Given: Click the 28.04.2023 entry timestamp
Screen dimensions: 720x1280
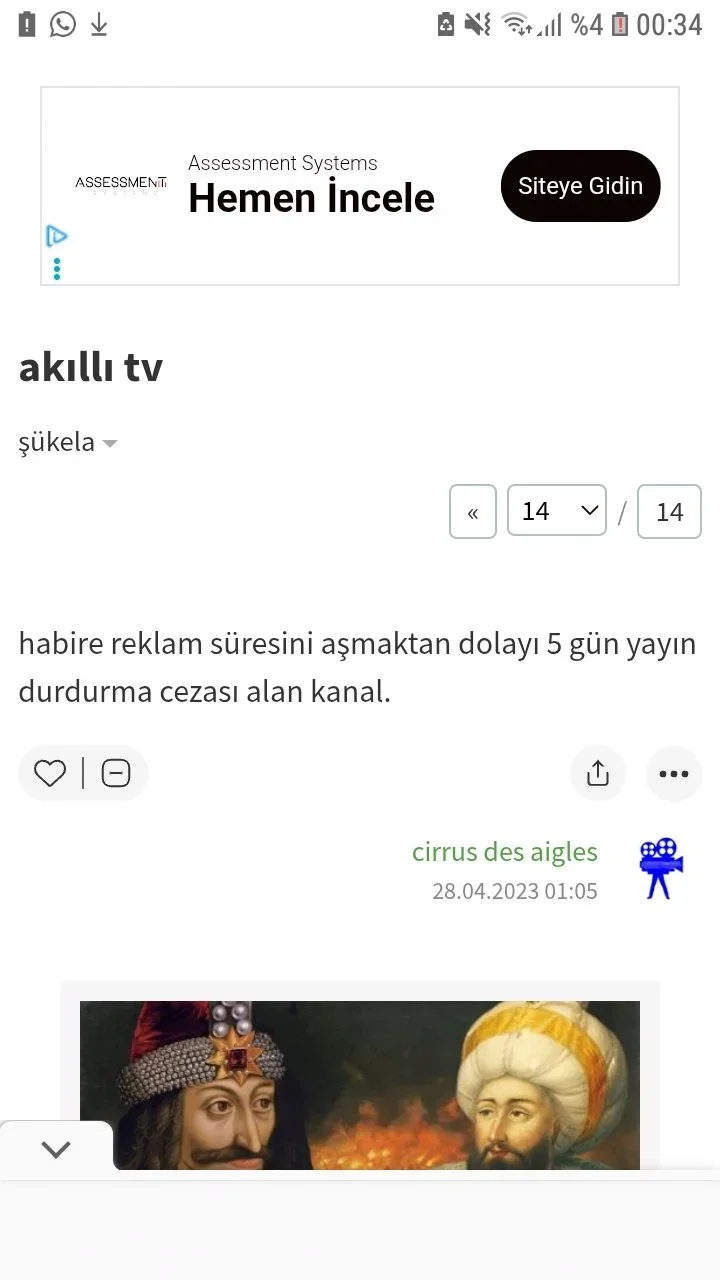Looking at the screenshot, I should [514, 890].
